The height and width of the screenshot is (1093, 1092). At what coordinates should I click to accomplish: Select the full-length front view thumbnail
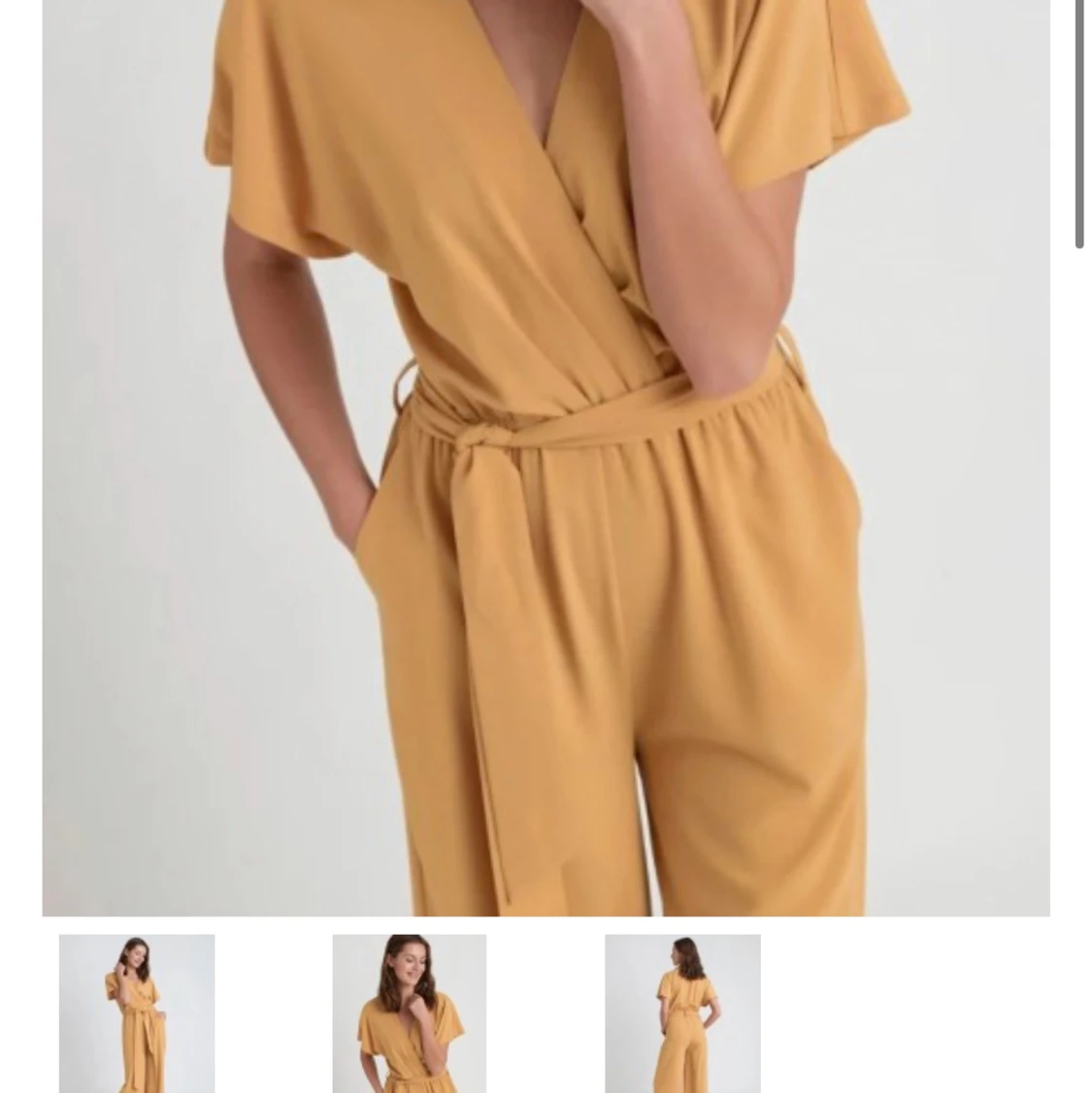(137, 1012)
